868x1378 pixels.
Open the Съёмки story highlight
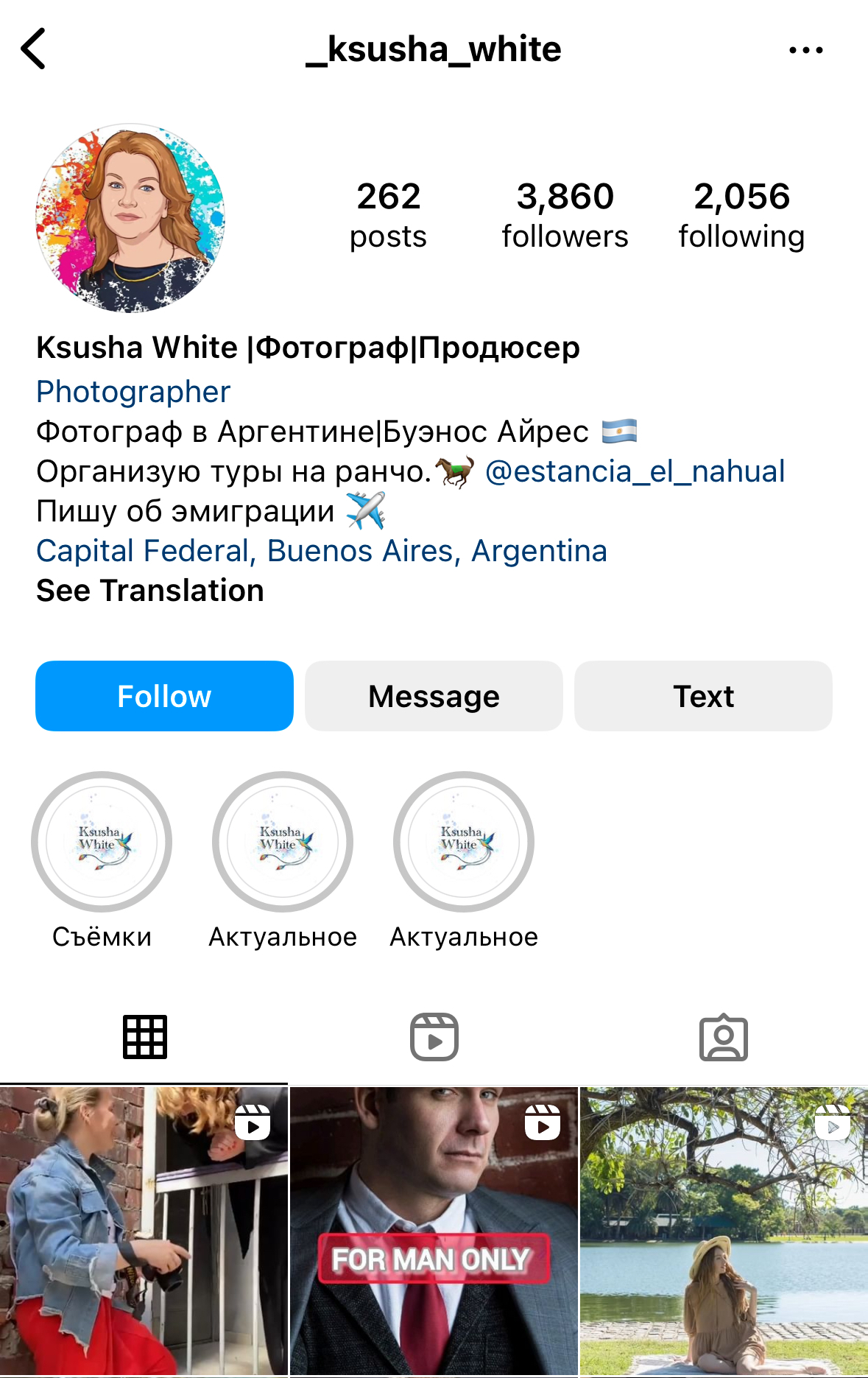[x=102, y=842]
